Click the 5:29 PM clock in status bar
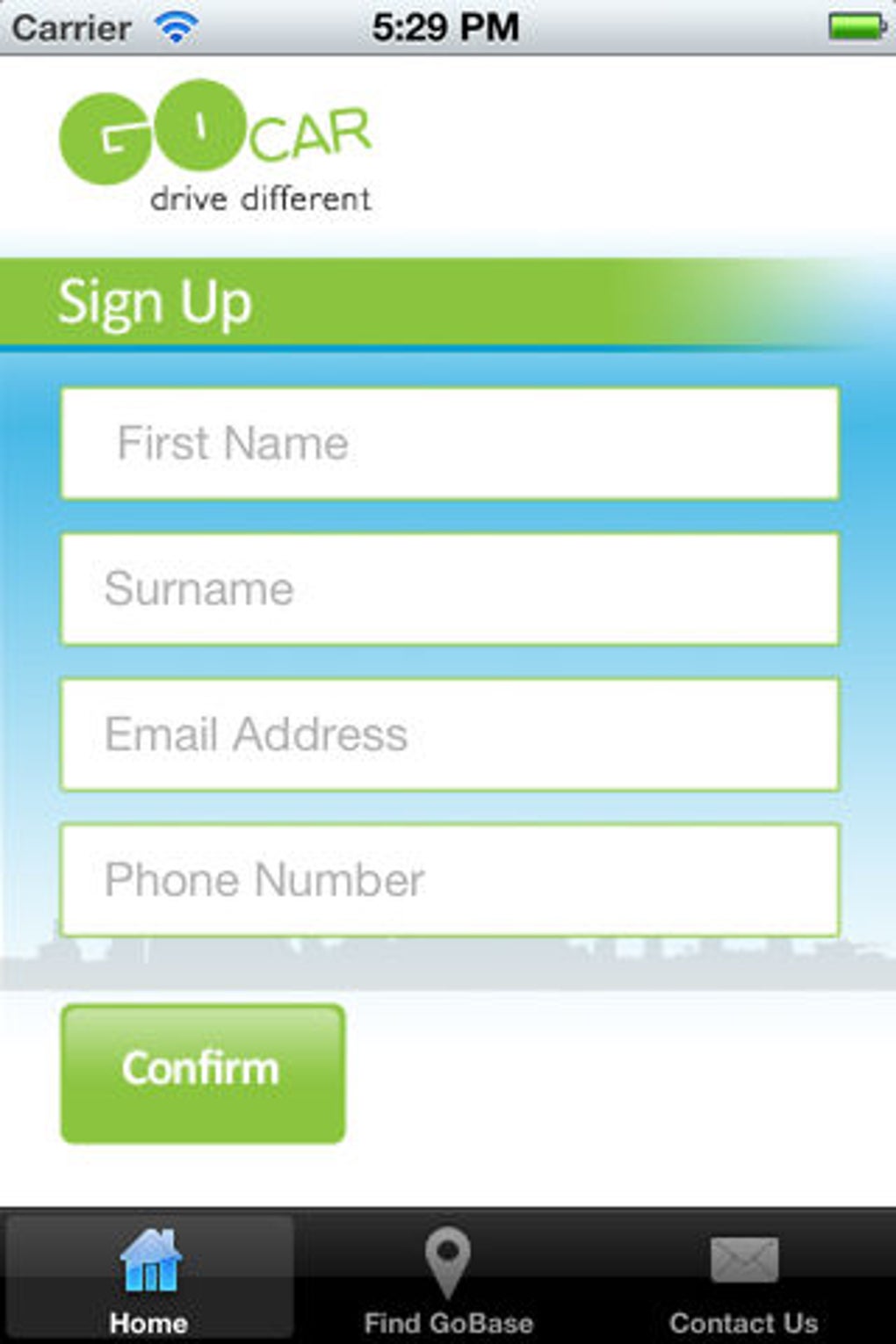This screenshot has width=896, height=1344. click(448, 26)
